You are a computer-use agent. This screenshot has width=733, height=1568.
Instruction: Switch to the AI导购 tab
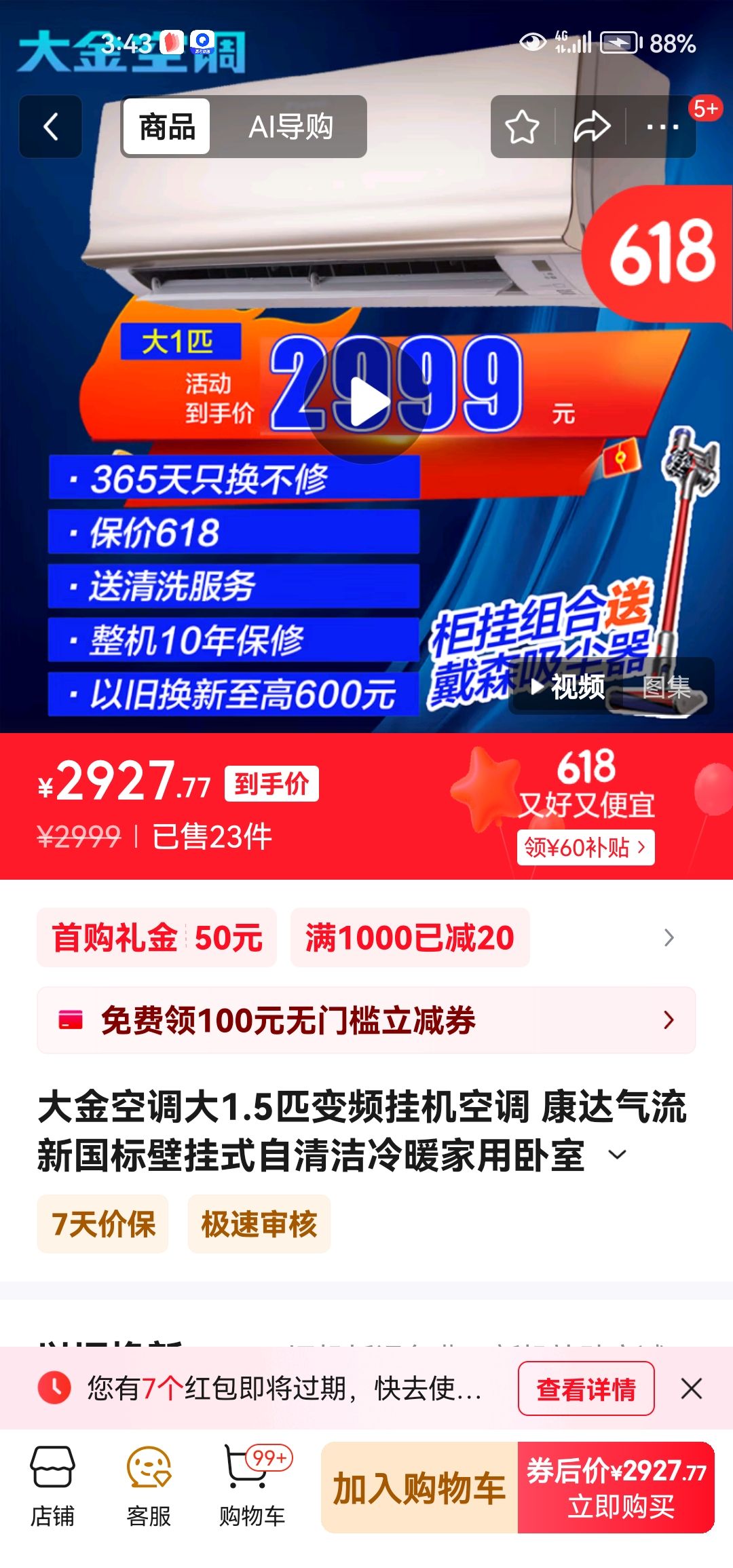point(290,127)
